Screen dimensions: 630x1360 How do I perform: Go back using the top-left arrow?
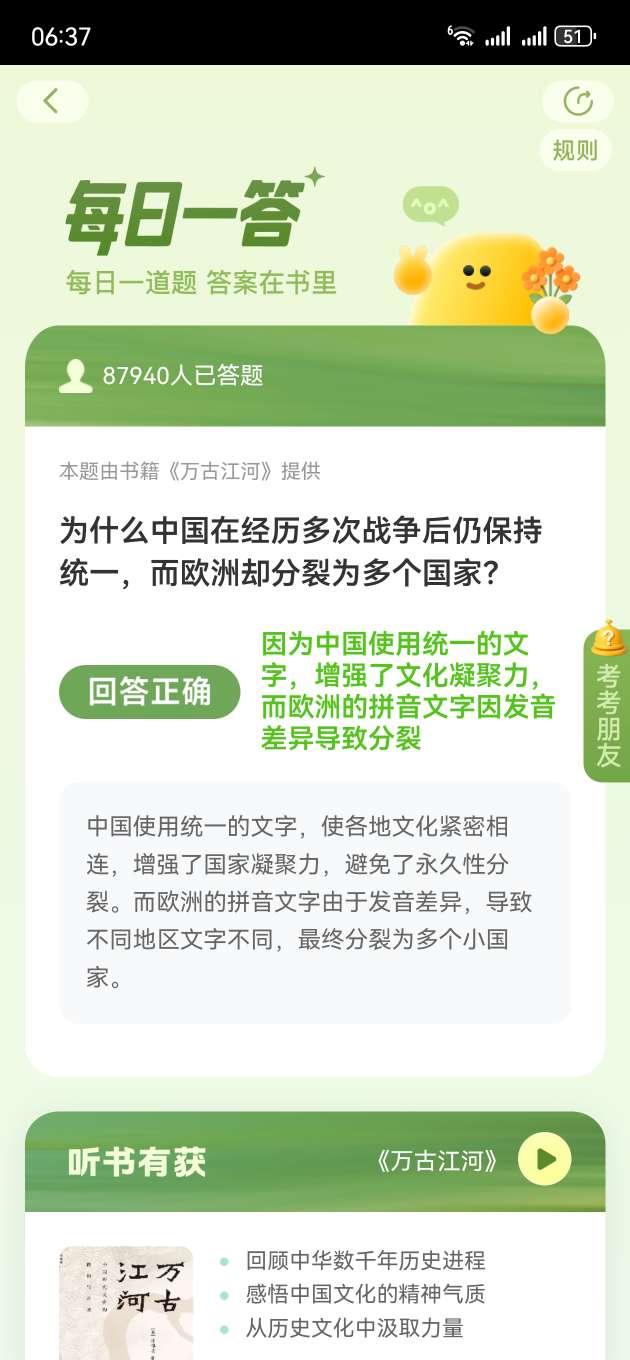52,101
